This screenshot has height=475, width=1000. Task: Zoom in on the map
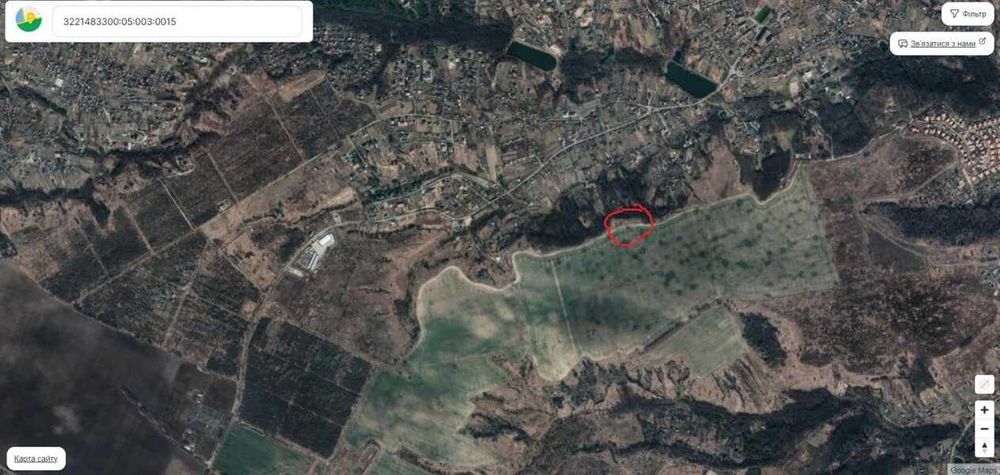[985, 411]
